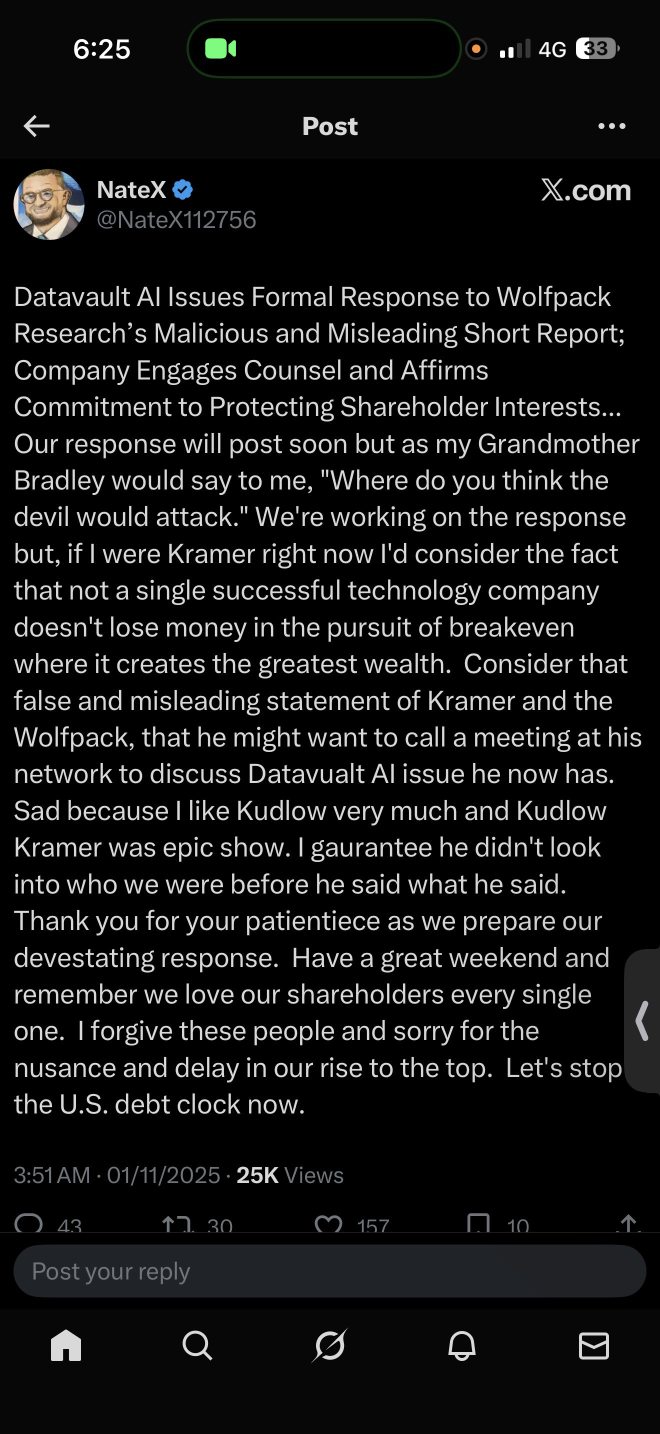Open the notifications bell tab
The height and width of the screenshot is (1434, 660).
(461, 1346)
